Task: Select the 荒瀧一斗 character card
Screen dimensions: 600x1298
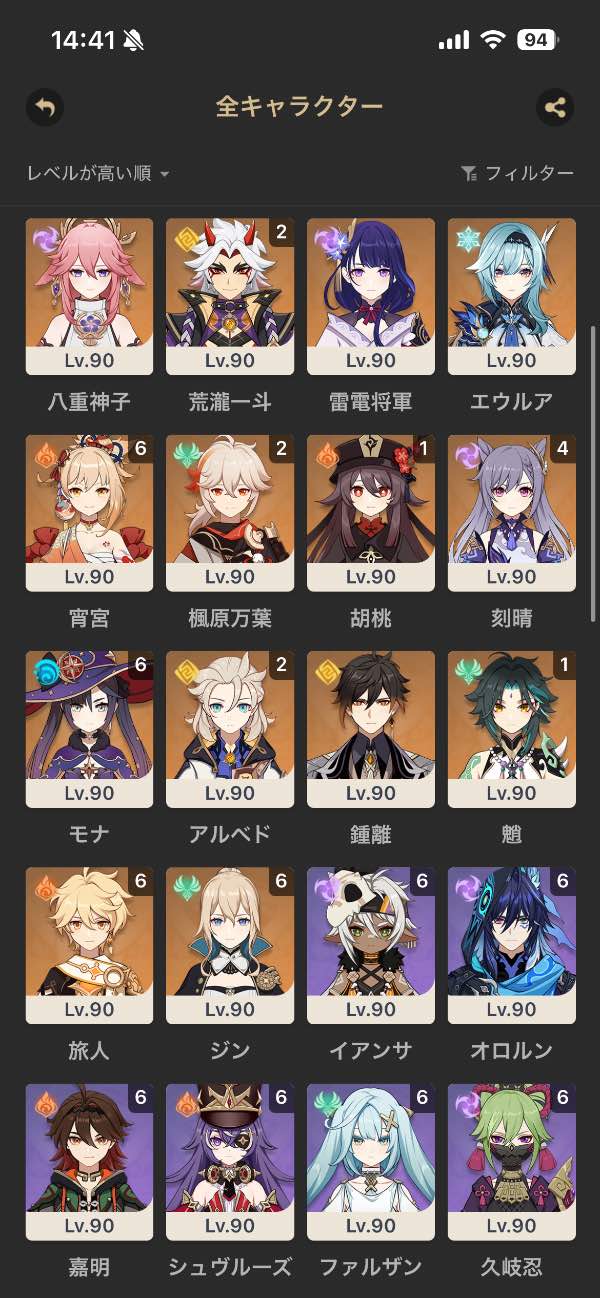Action: [230, 297]
